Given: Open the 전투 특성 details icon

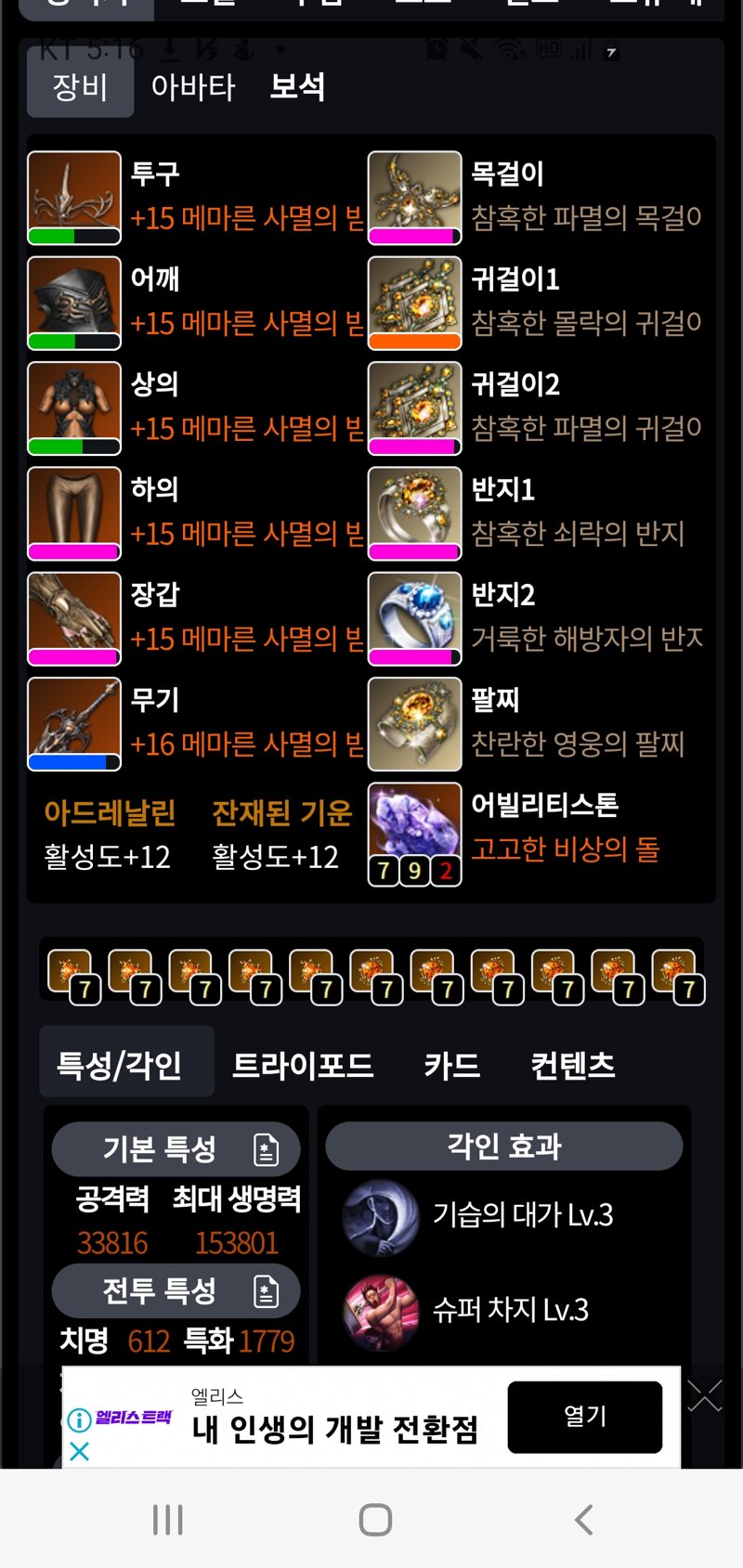Looking at the screenshot, I should coord(266,1290).
